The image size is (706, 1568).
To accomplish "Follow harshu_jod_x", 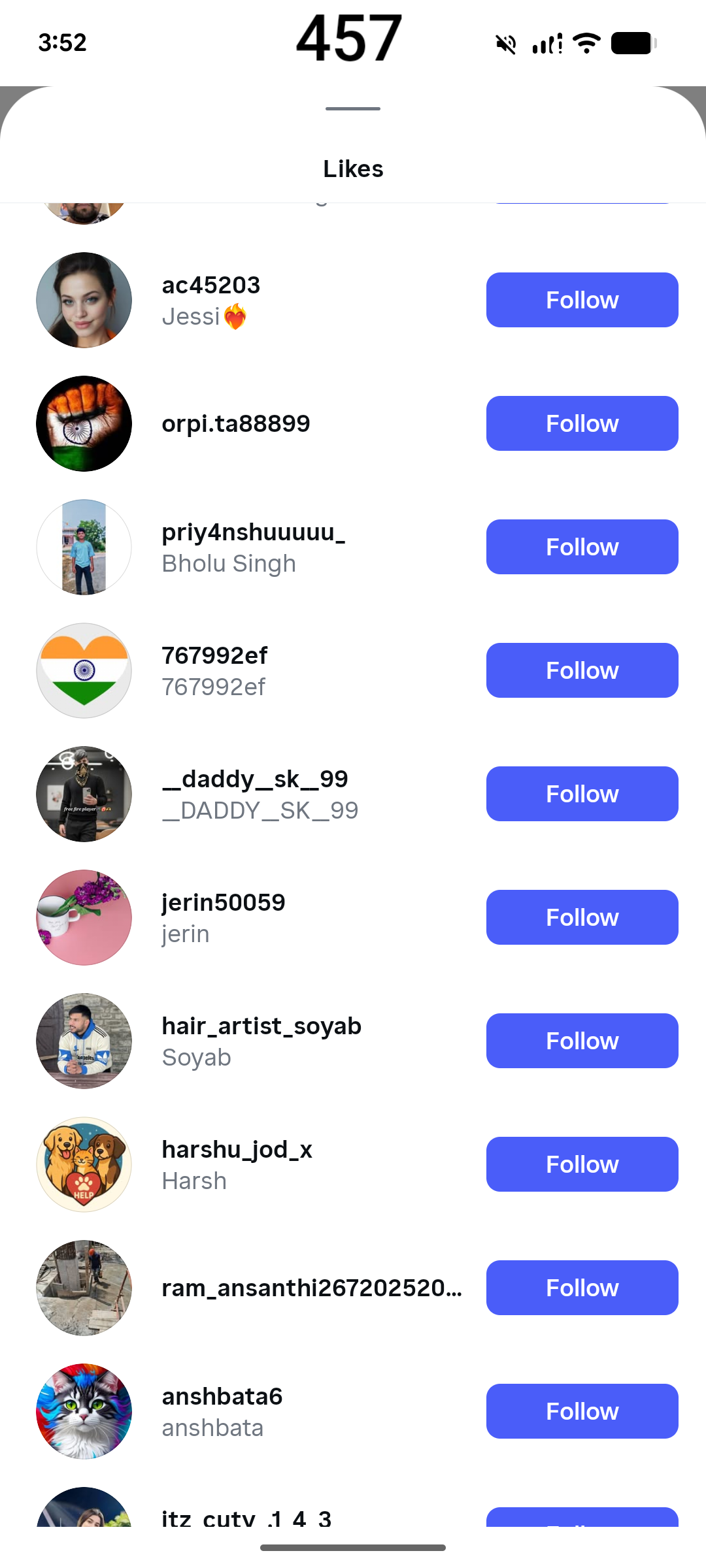I will click(582, 1164).
